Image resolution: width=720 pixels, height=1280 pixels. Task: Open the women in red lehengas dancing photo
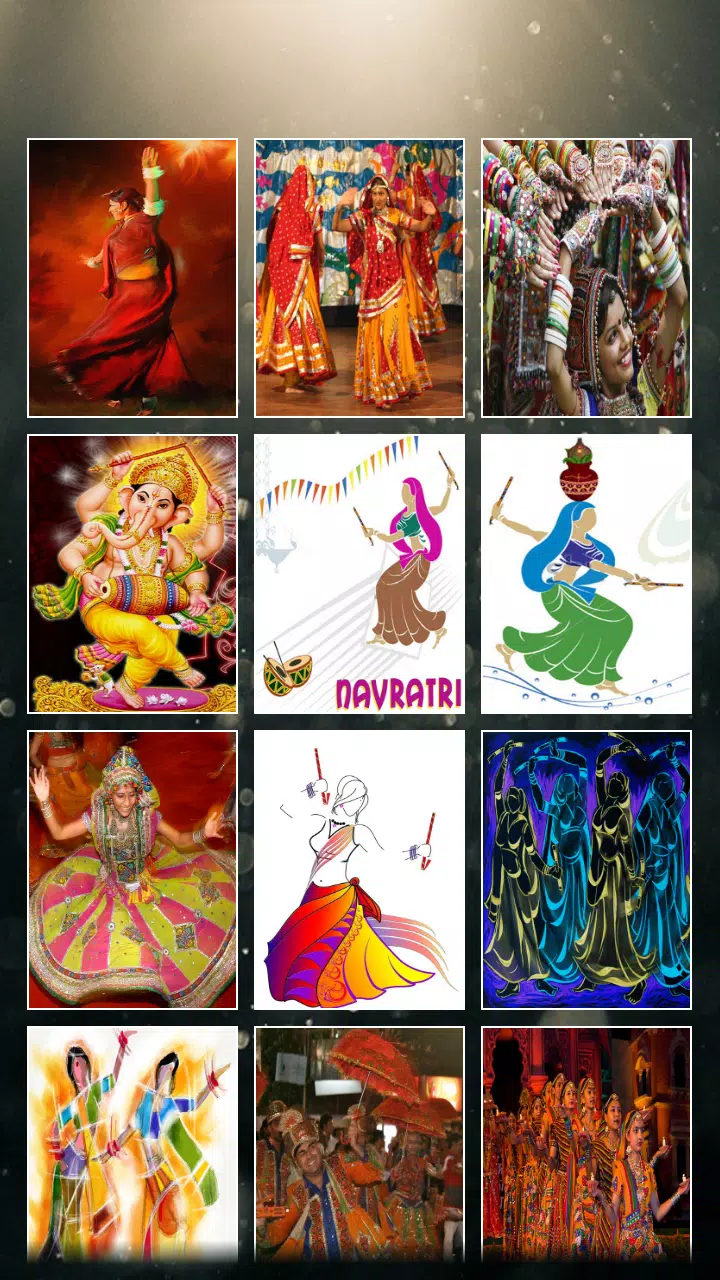click(x=360, y=274)
